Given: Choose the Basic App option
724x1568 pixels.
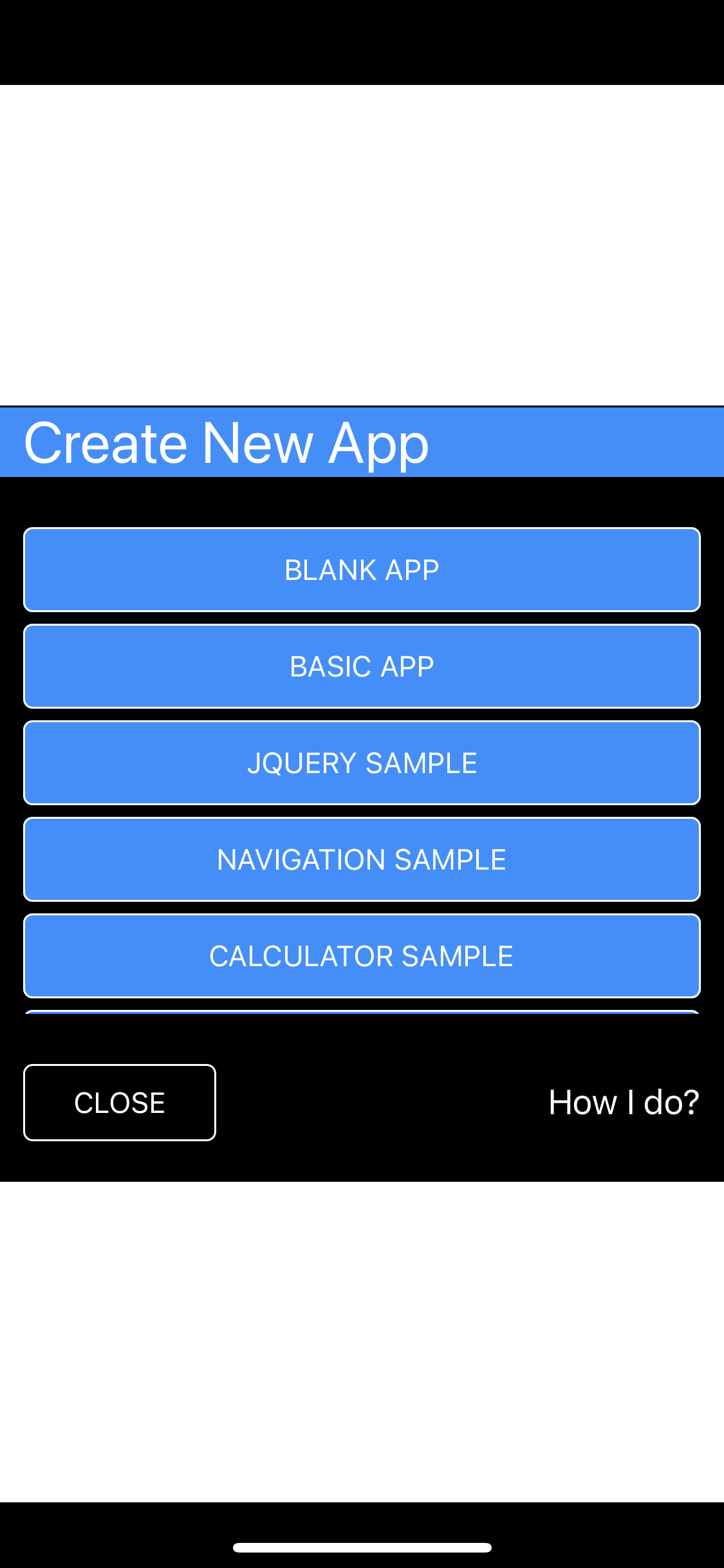Looking at the screenshot, I should coord(362,666).
